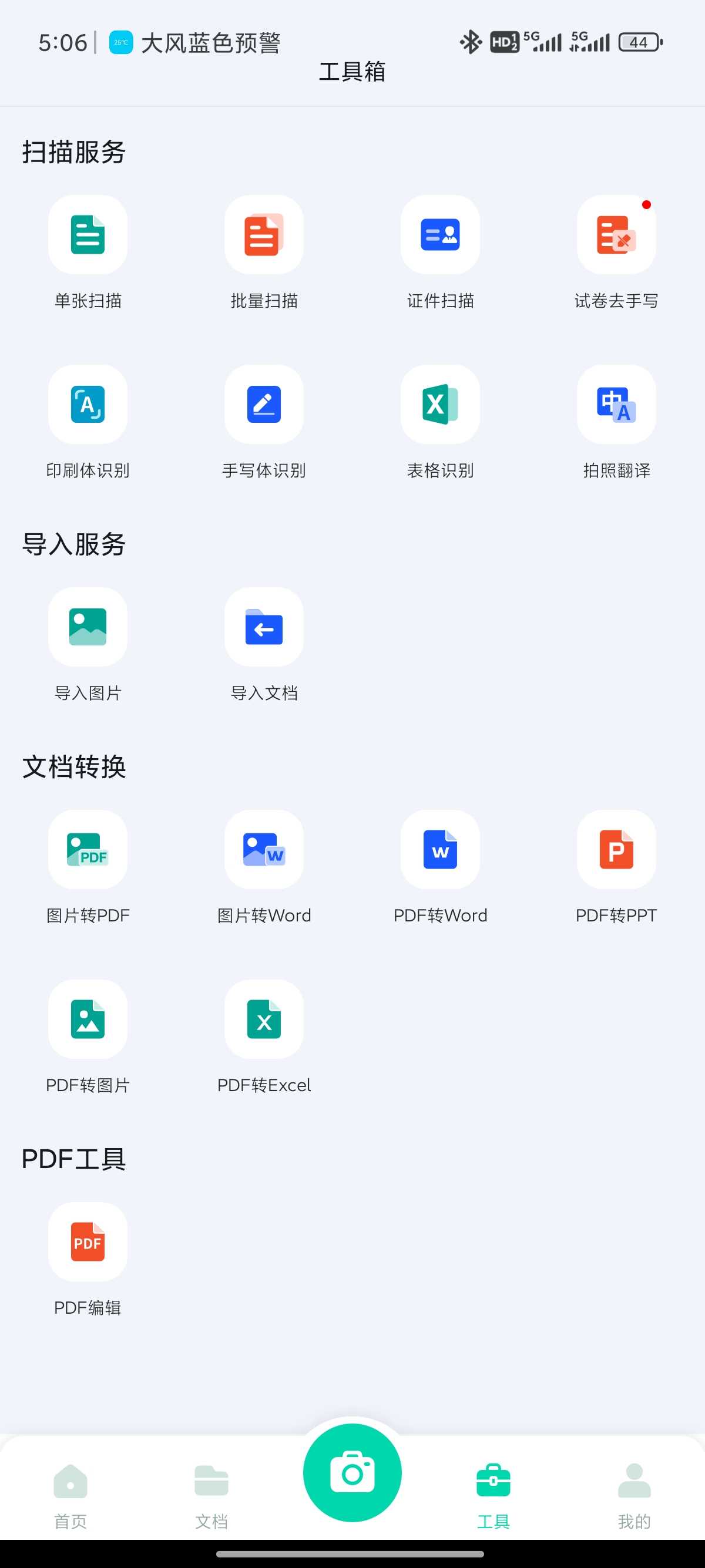Choose PDF转Word conversion
Image resolution: width=705 pixels, height=1568 pixels.
coord(440,849)
